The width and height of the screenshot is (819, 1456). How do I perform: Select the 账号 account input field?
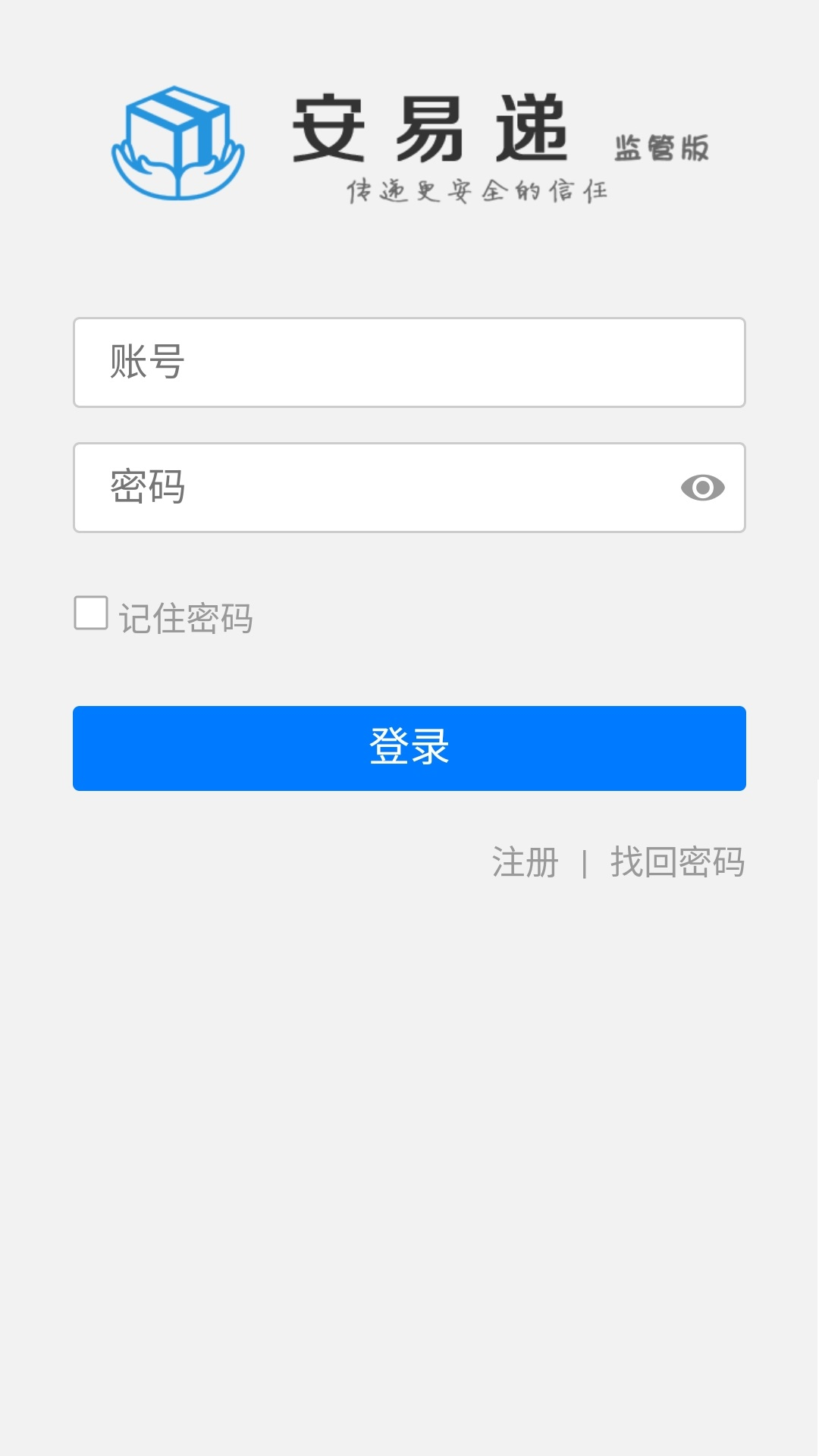(409, 364)
